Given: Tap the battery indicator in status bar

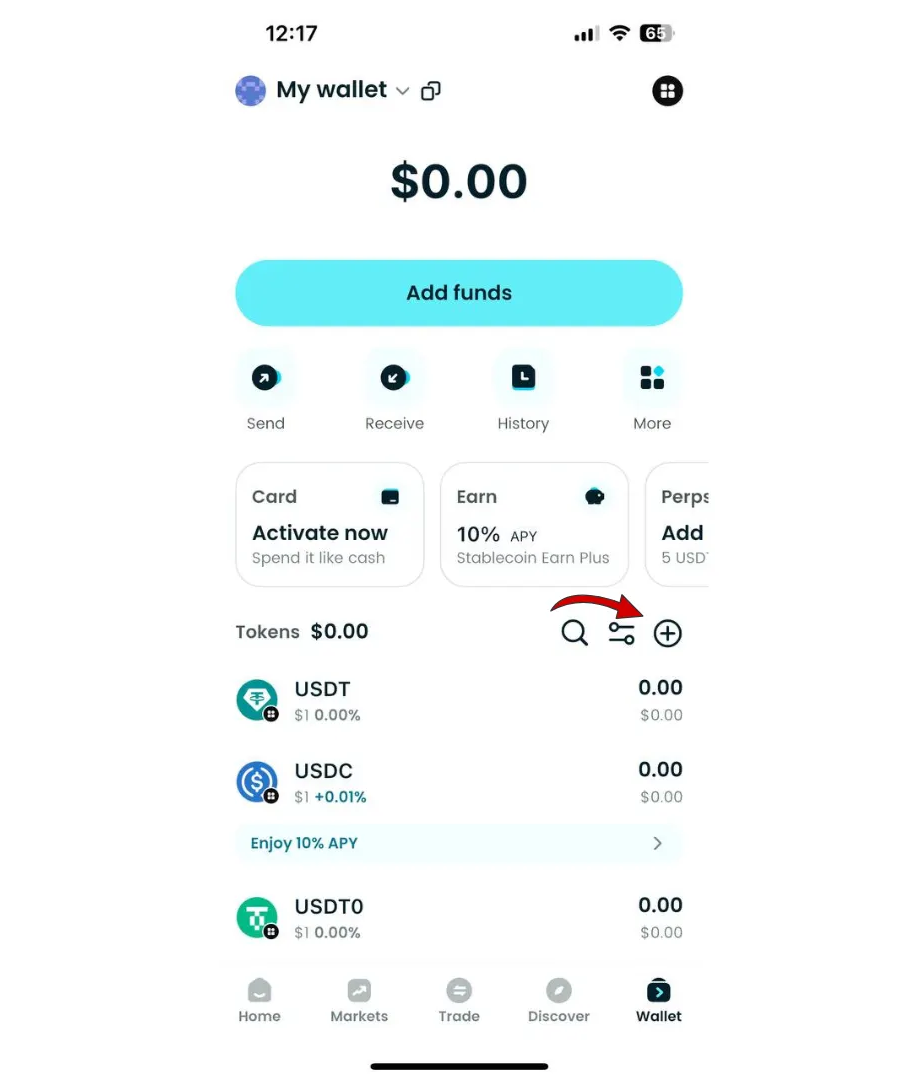Looking at the screenshot, I should coord(658,33).
